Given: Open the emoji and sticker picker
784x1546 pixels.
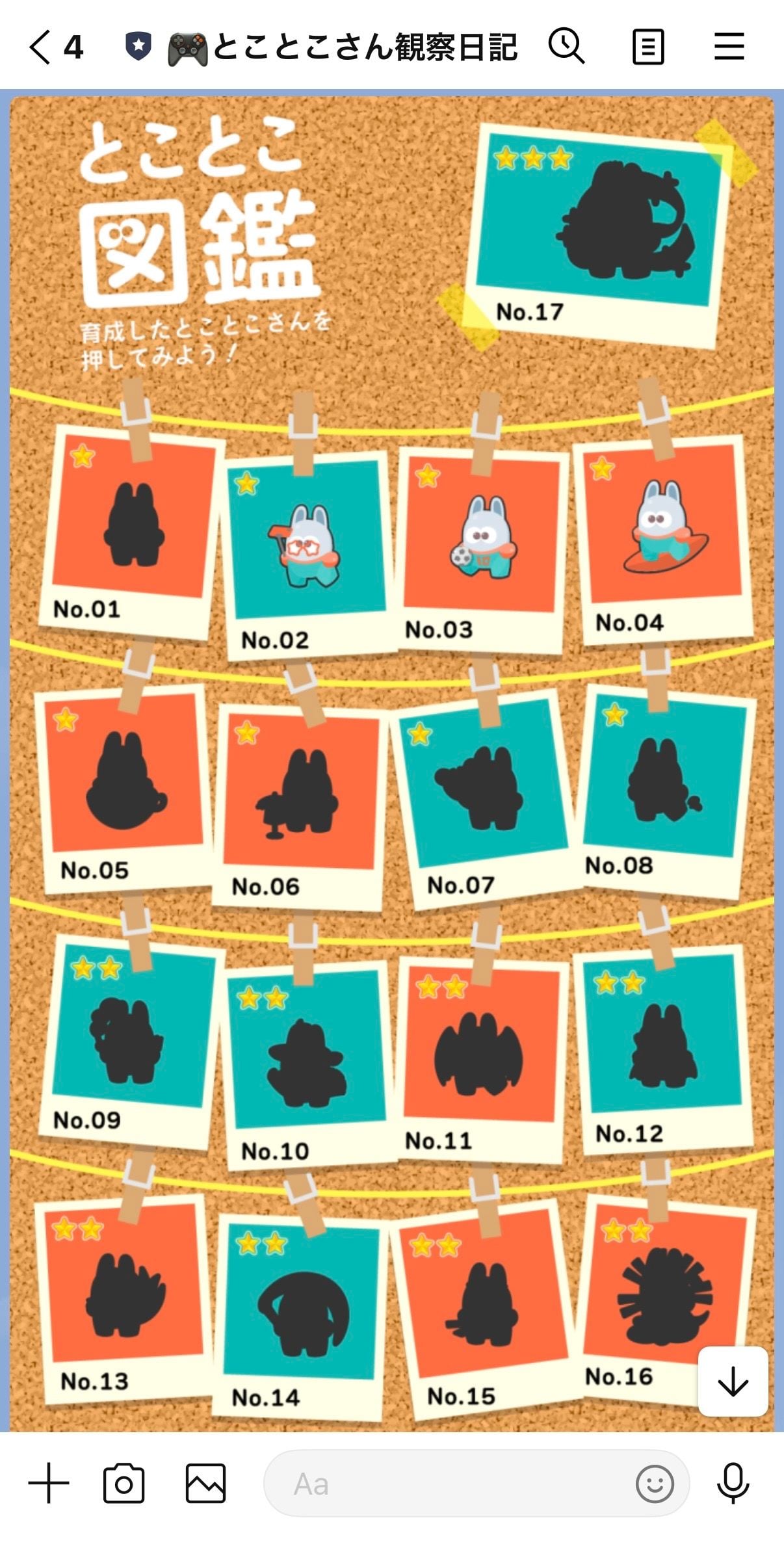Looking at the screenshot, I should [654, 1484].
